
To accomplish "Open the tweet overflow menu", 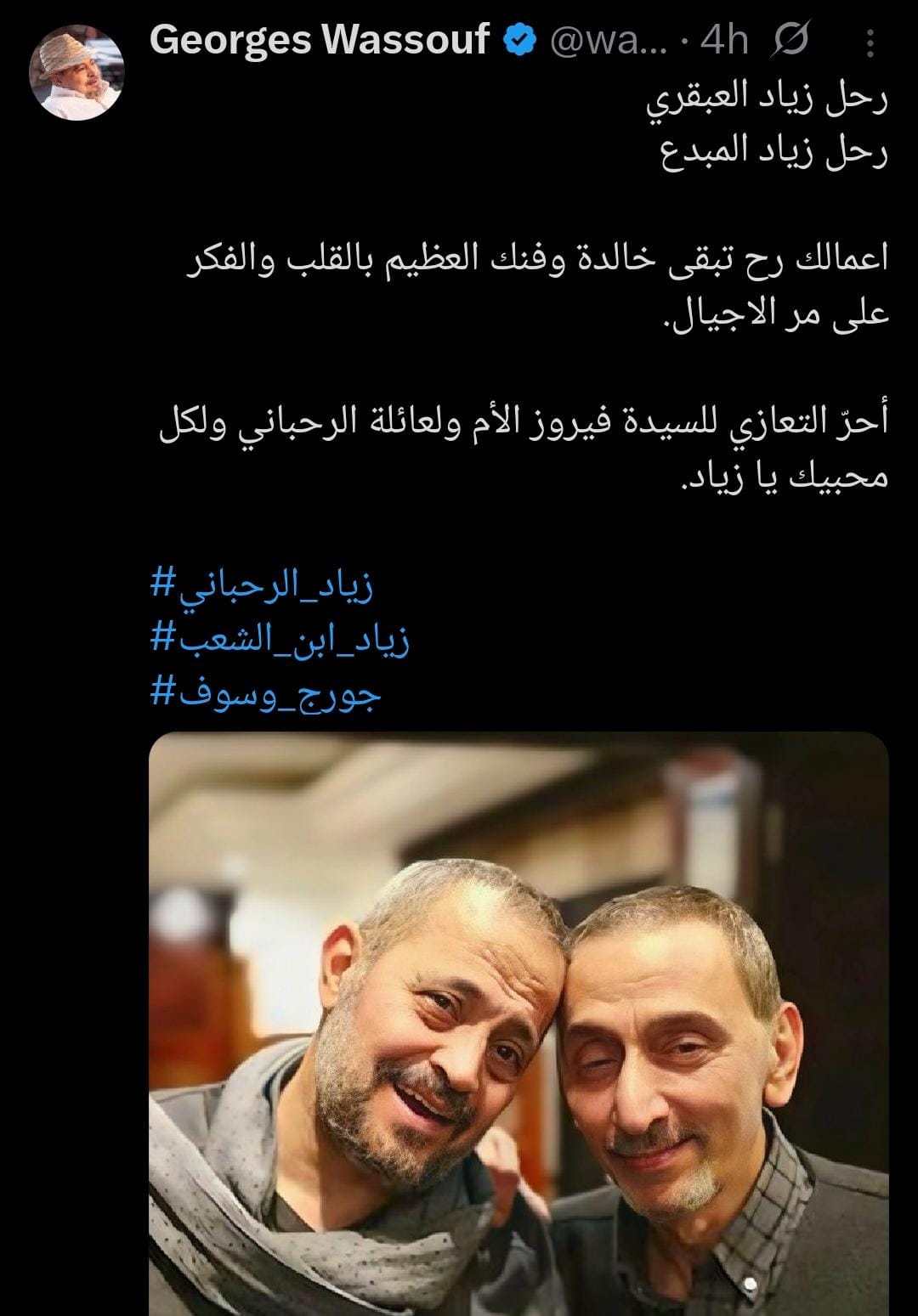I will click(x=870, y=42).
